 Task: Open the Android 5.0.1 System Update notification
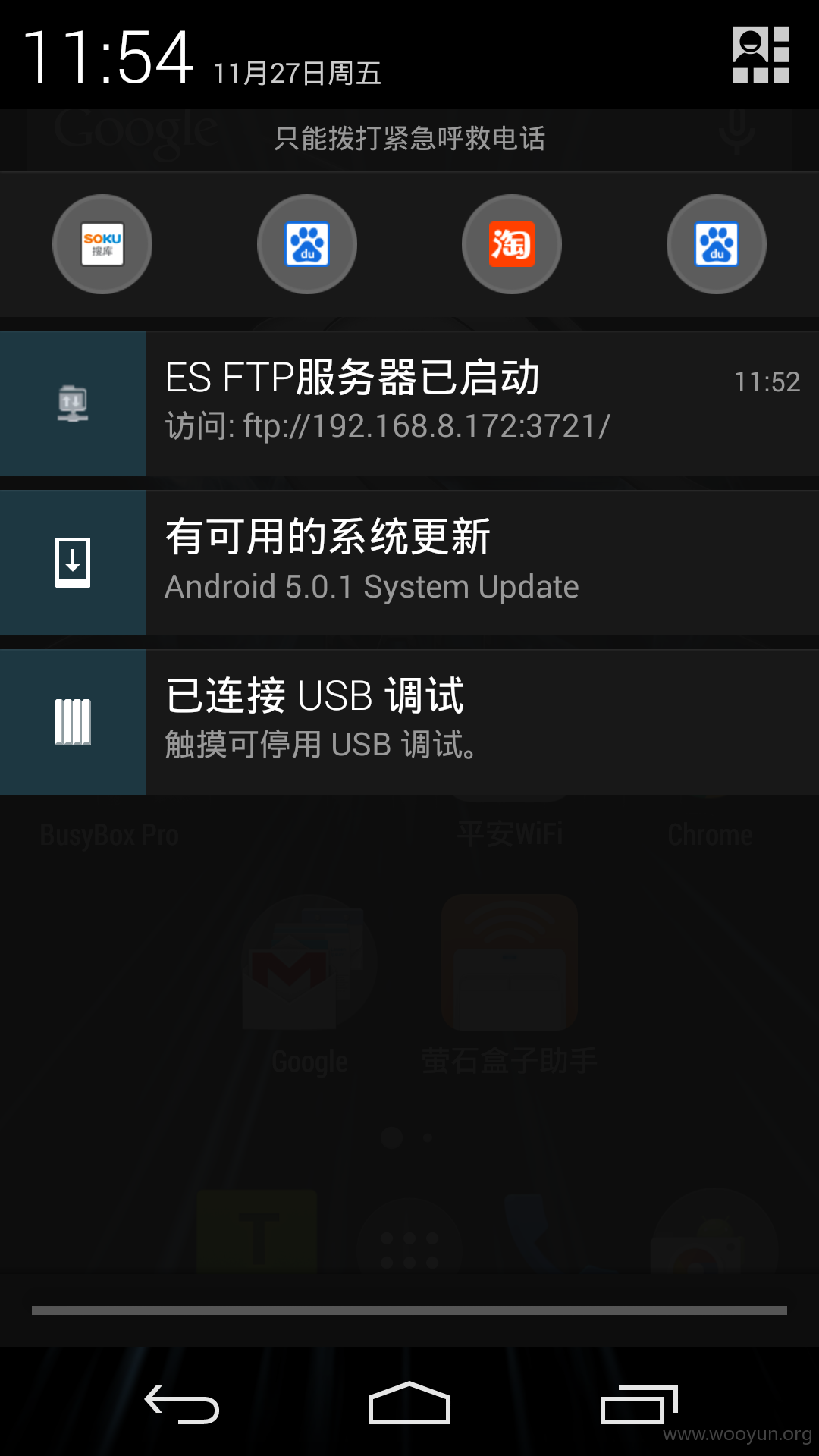coord(409,563)
